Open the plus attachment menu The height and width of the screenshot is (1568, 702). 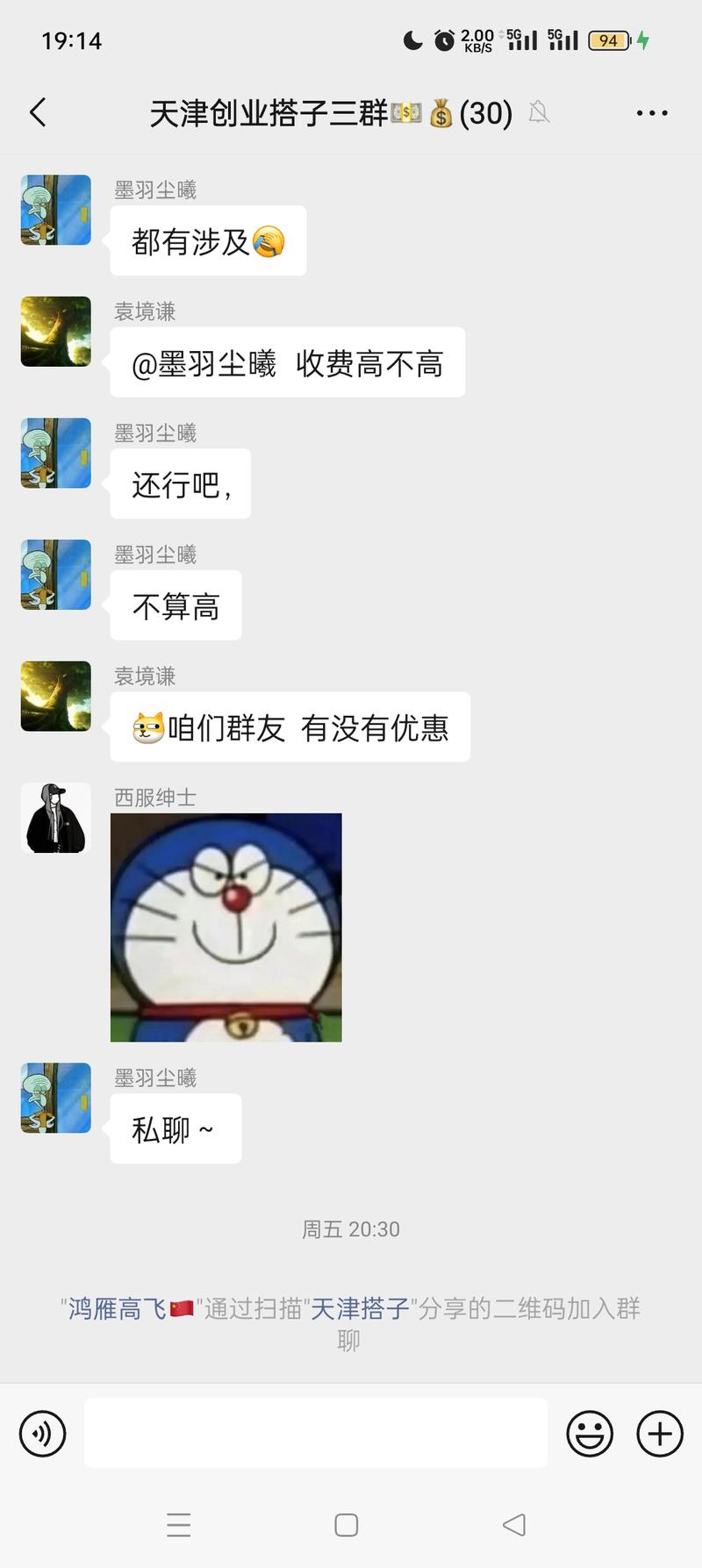click(660, 1434)
